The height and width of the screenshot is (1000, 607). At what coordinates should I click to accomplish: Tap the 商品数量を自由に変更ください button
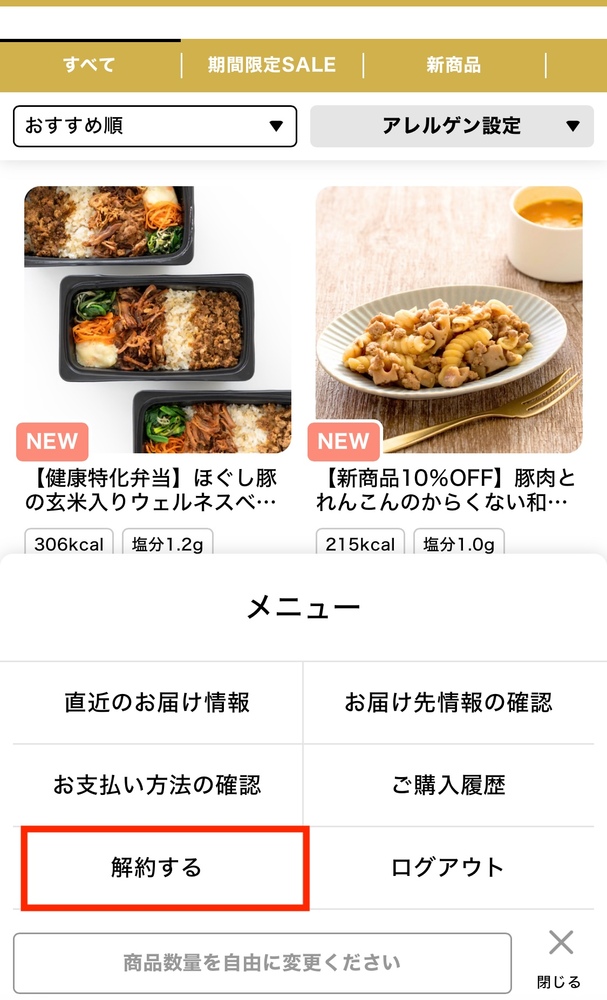tap(262, 964)
